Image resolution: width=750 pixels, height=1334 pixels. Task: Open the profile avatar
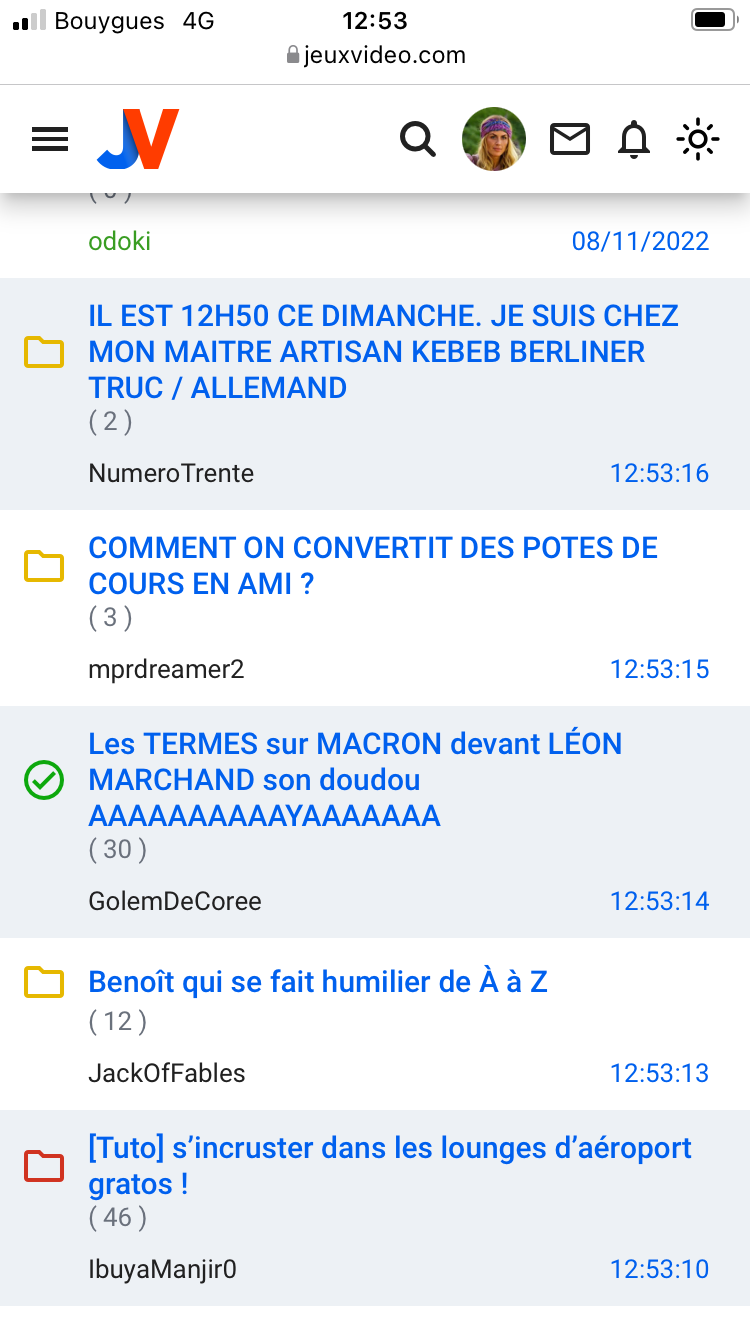pyautogui.click(x=494, y=139)
